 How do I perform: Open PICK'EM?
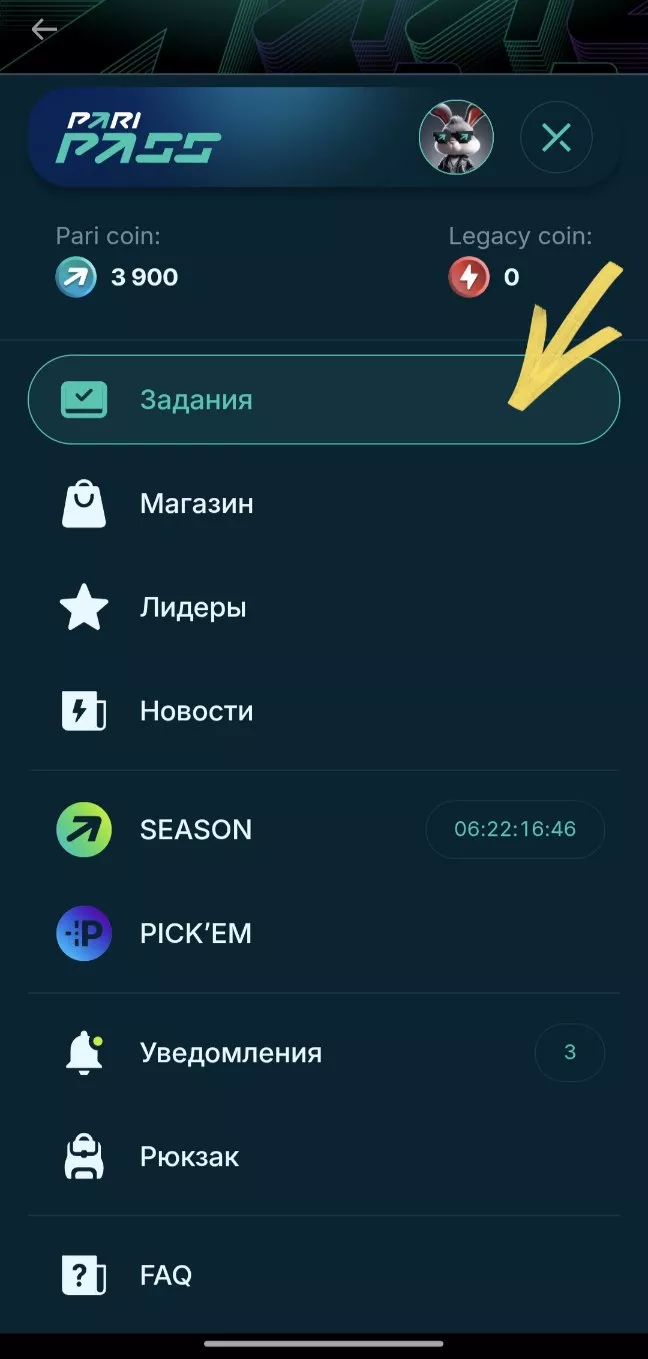click(x=196, y=934)
